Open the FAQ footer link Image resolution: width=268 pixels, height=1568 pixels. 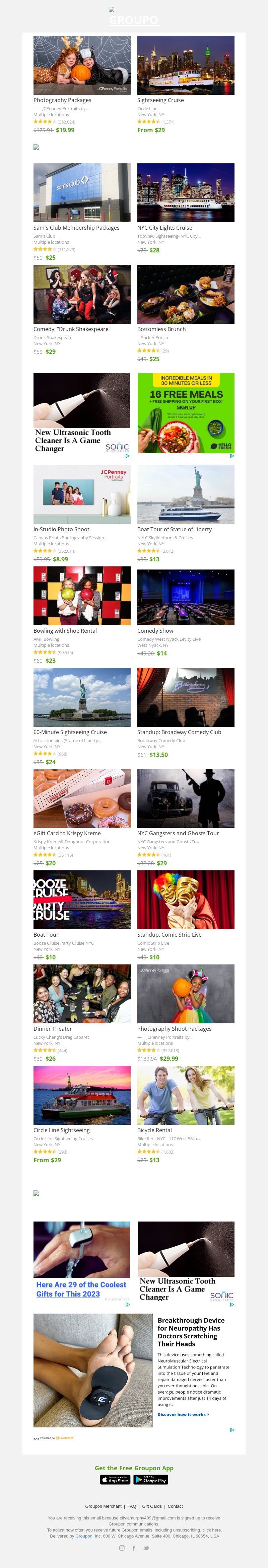(132, 1506)
